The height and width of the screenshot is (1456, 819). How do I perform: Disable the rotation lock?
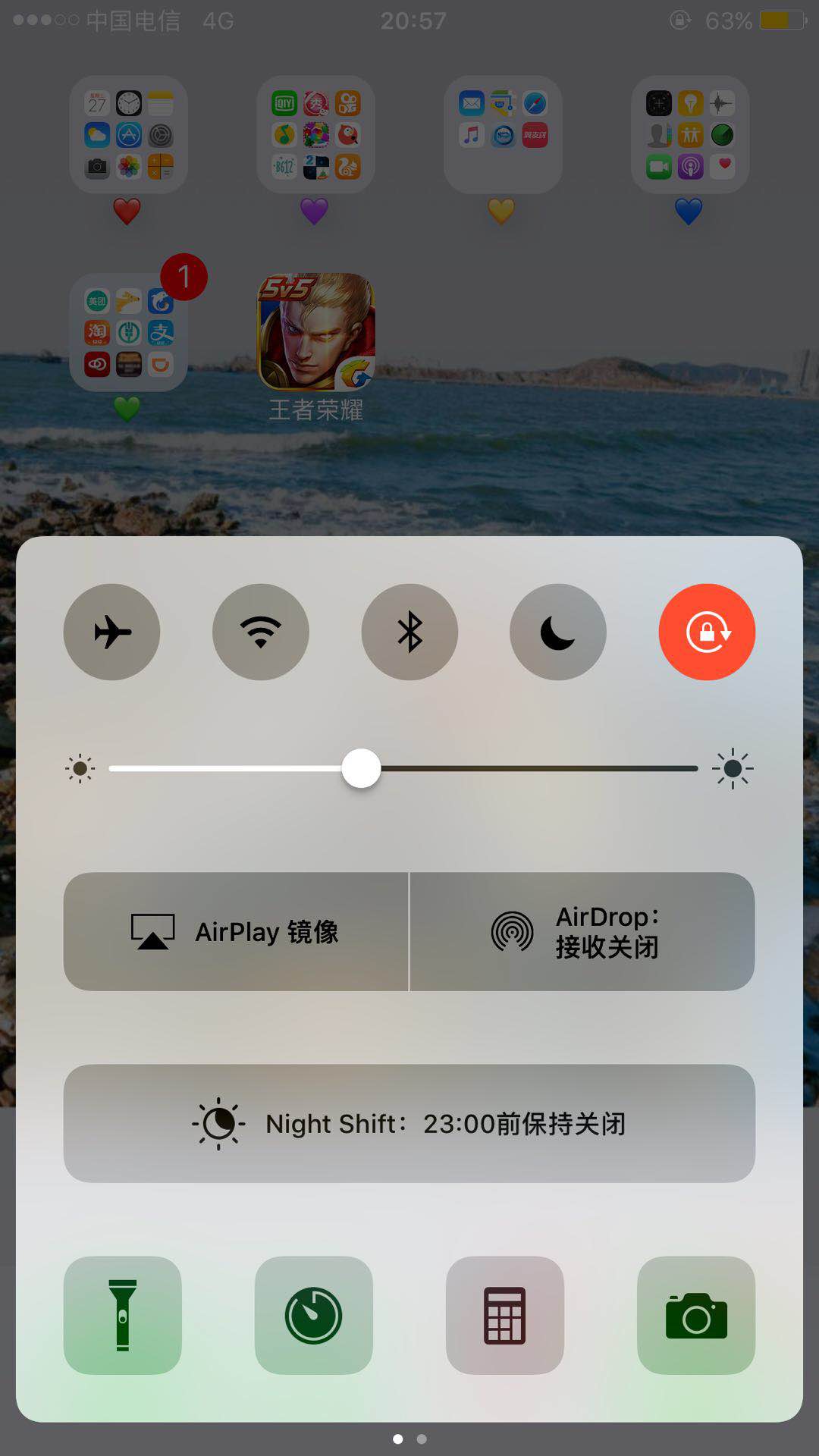707,632
